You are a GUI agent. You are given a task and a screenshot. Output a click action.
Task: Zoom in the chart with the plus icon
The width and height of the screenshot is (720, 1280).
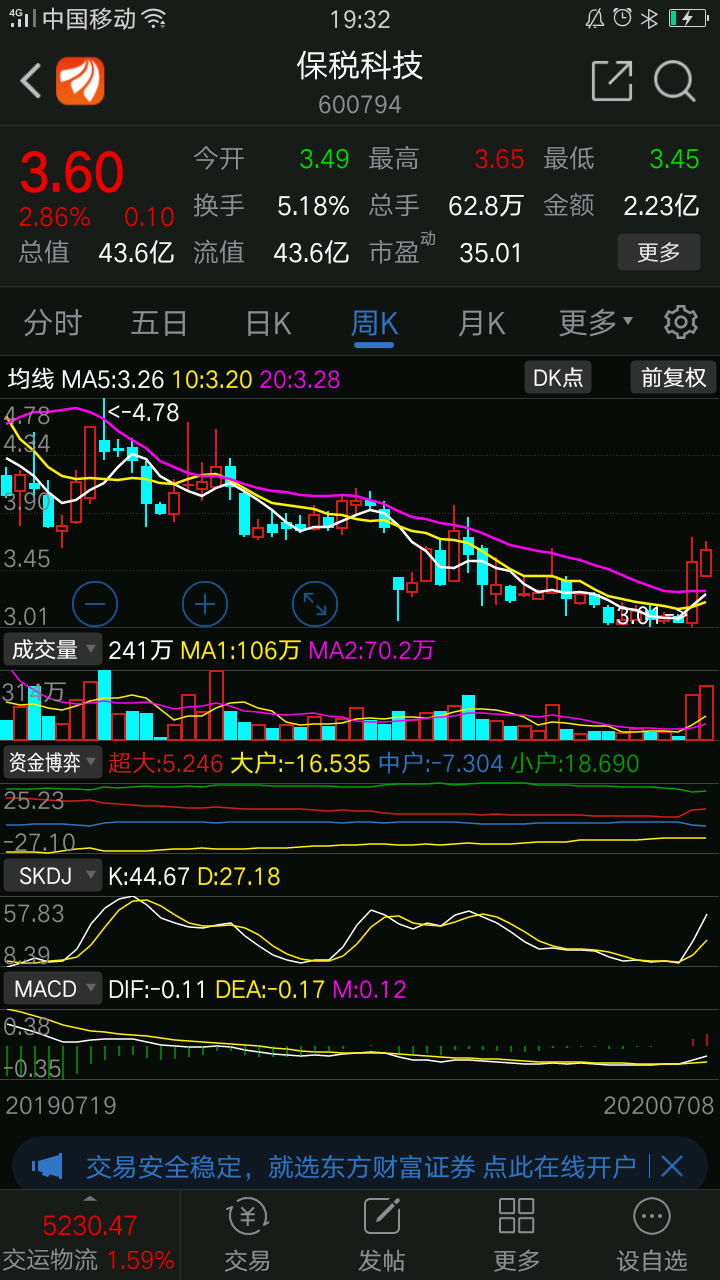tap(204, 604)
